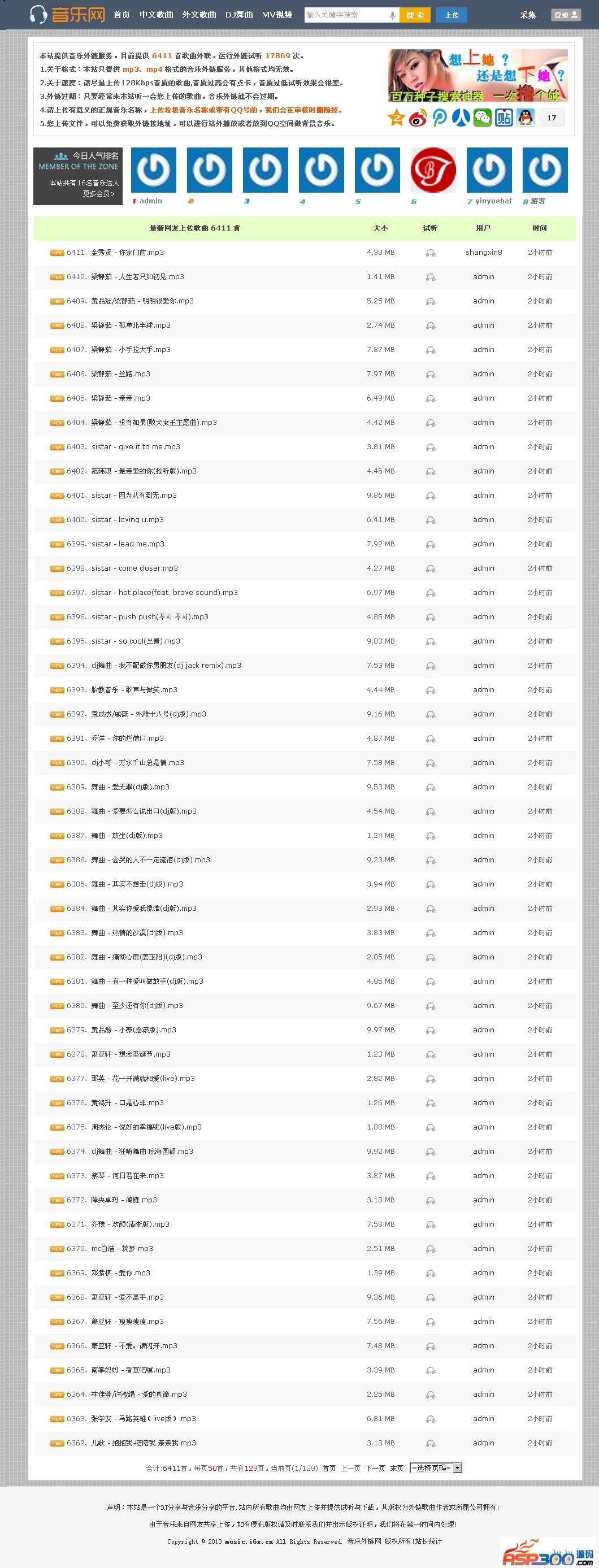
Task: Open user shangxin8's profile link
Action: pos(484,253)
